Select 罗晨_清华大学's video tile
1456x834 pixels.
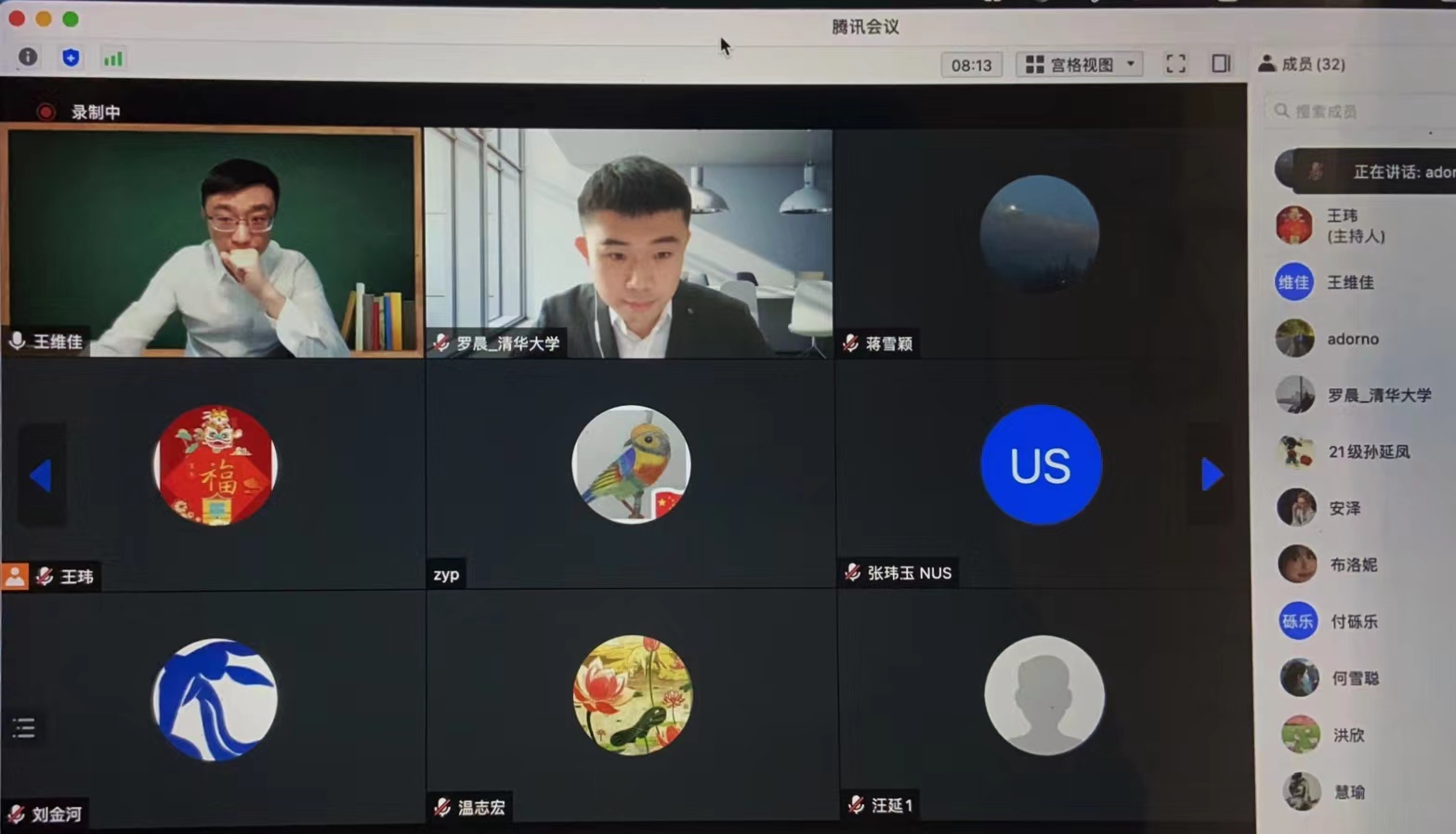(629, 243)
